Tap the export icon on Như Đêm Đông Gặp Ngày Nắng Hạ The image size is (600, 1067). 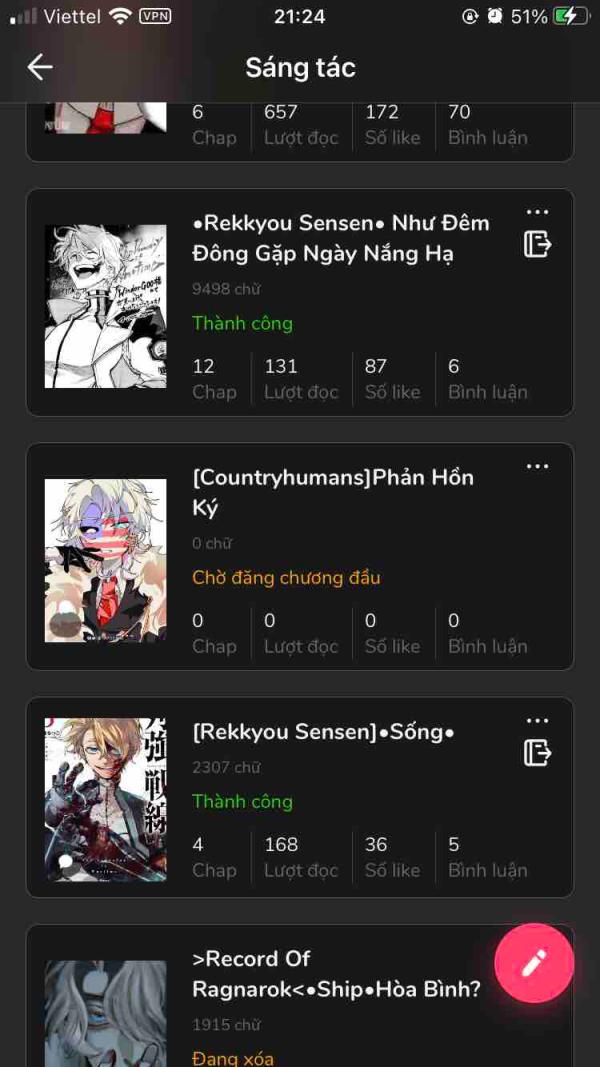click(537, 244)
